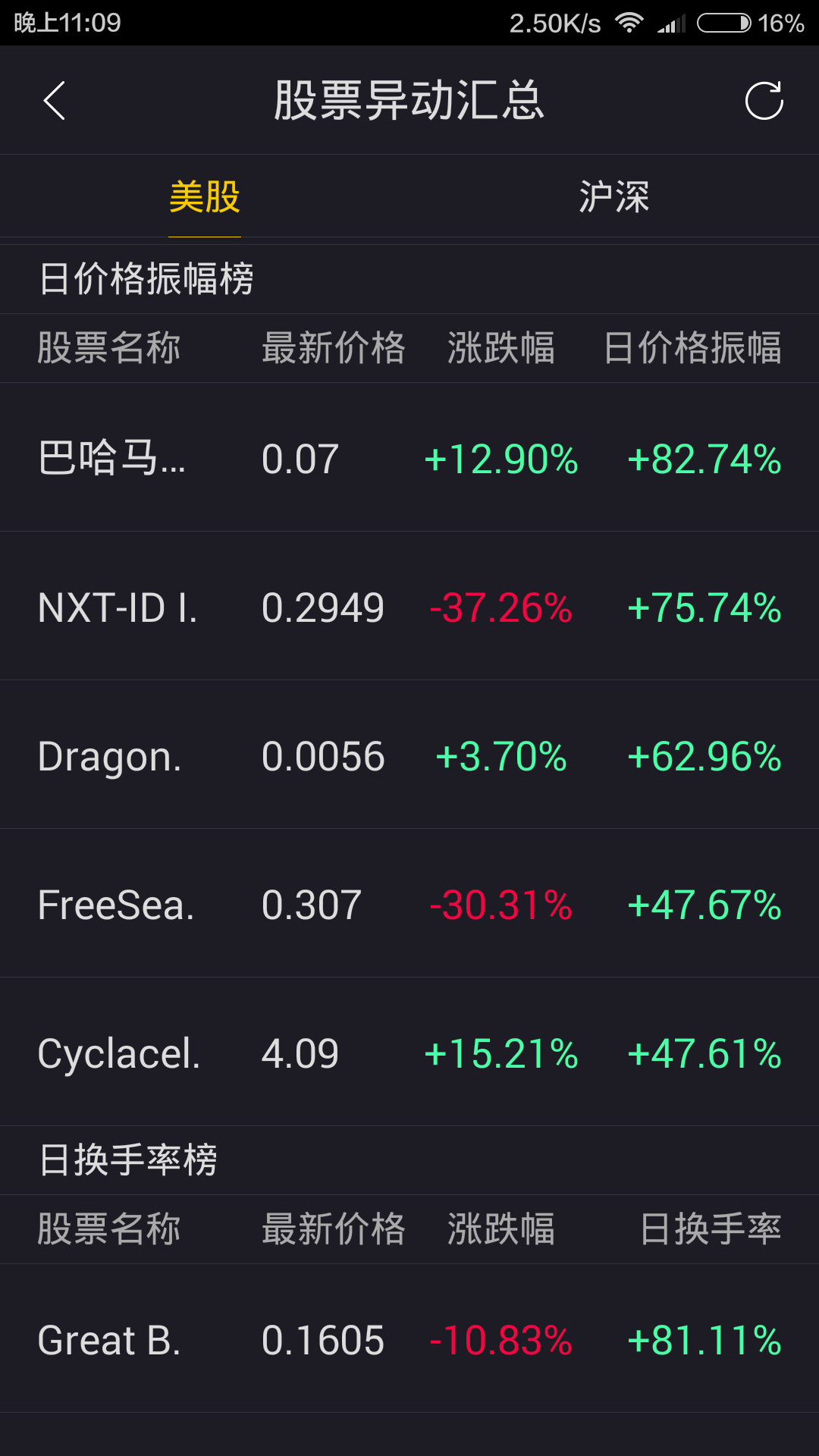Image resolution: width=819 pixels, height=1456 pixels.
Task: Open the NXT-ID stock row
Action: 409,607
